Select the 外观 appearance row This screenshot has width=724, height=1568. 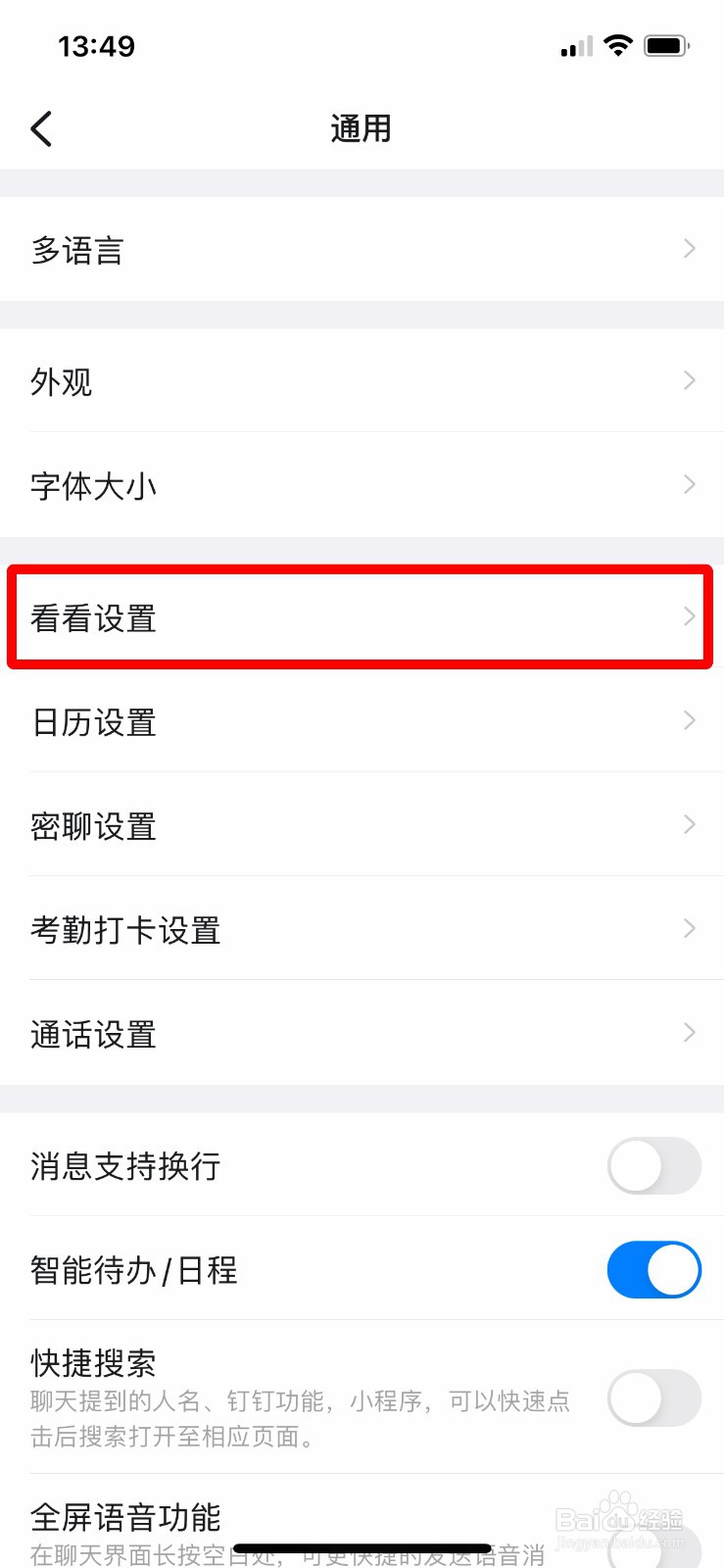click(362, 381)
